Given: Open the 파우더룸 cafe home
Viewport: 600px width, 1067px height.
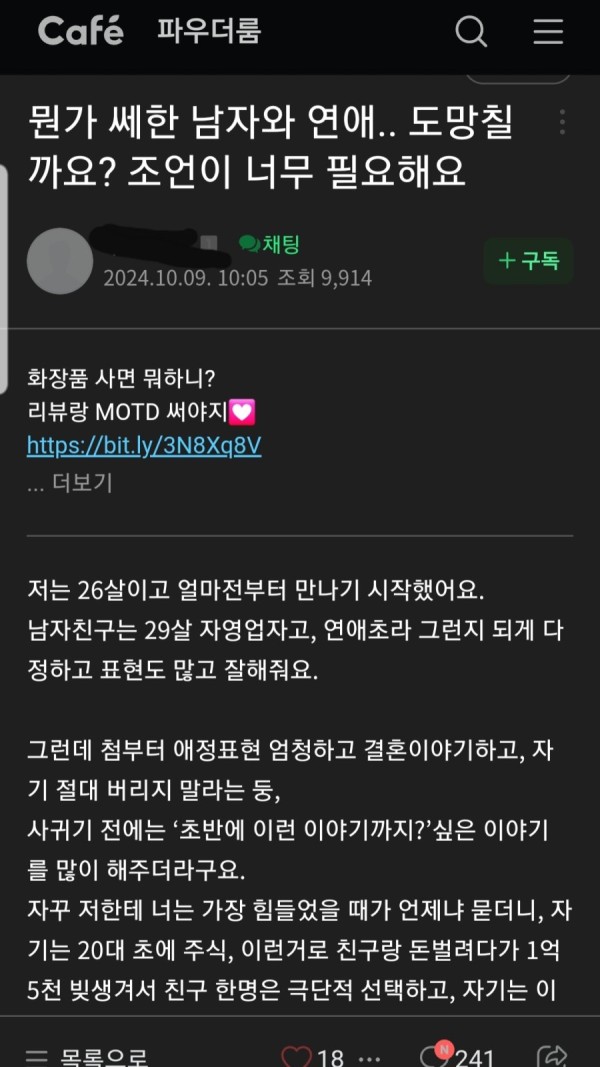Looking at the screenshot, I should click(209, 31).
